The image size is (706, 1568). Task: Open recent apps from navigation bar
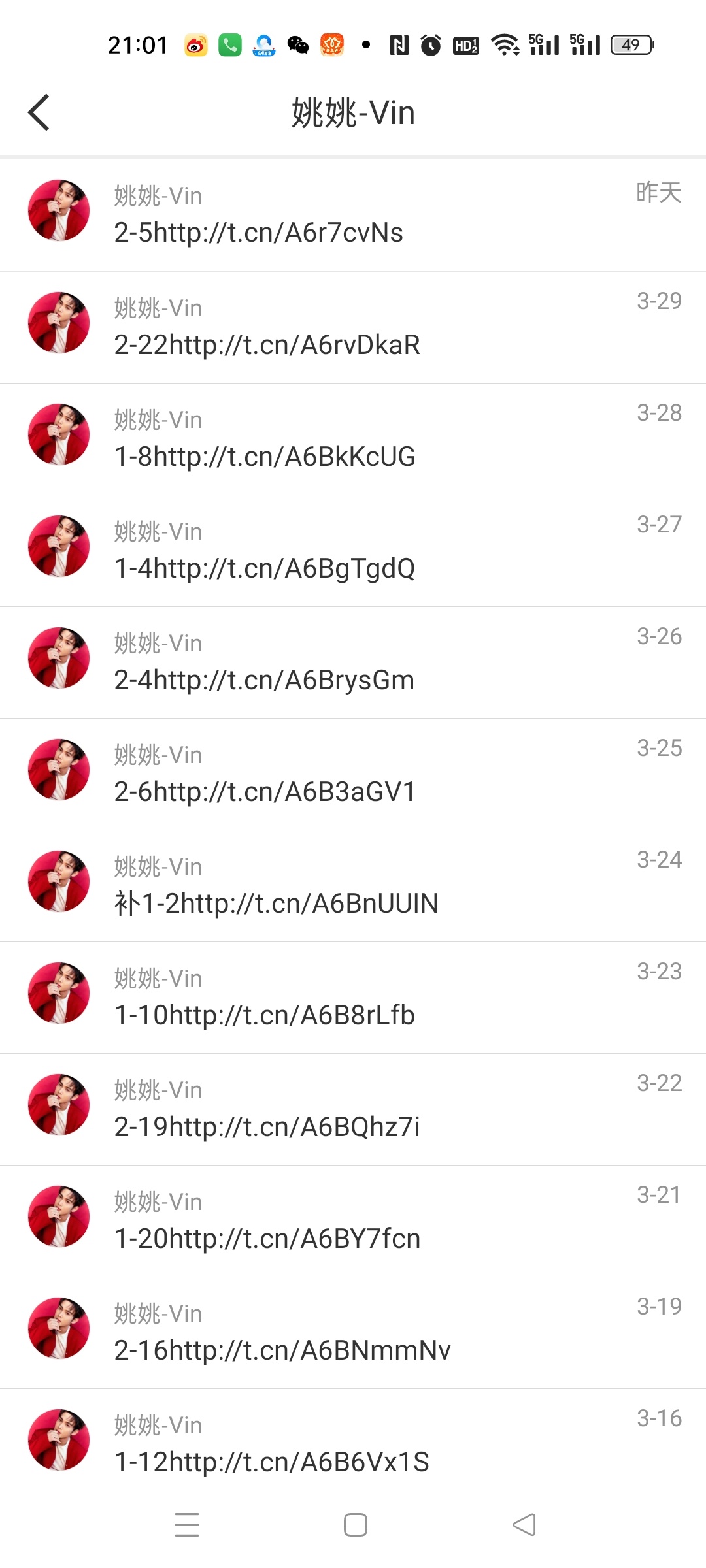coord(187,1525)
